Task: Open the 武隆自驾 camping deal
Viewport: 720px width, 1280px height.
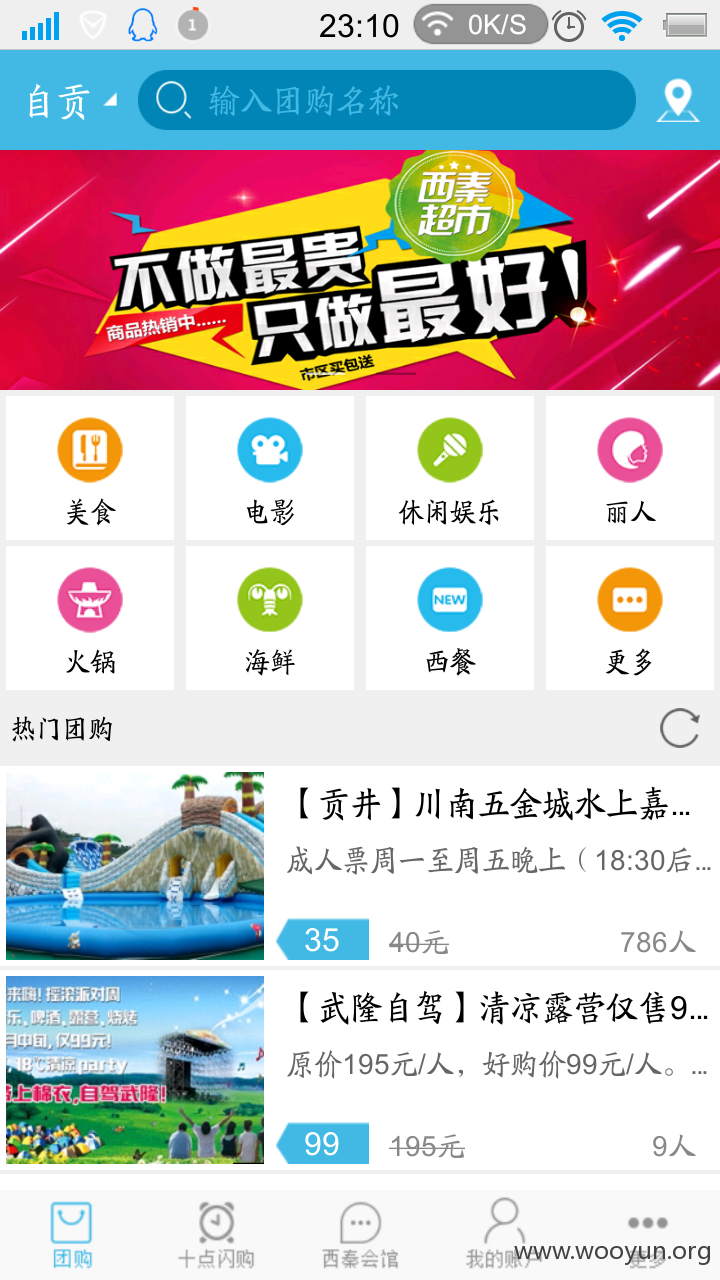Action: tap(360, 1070)
